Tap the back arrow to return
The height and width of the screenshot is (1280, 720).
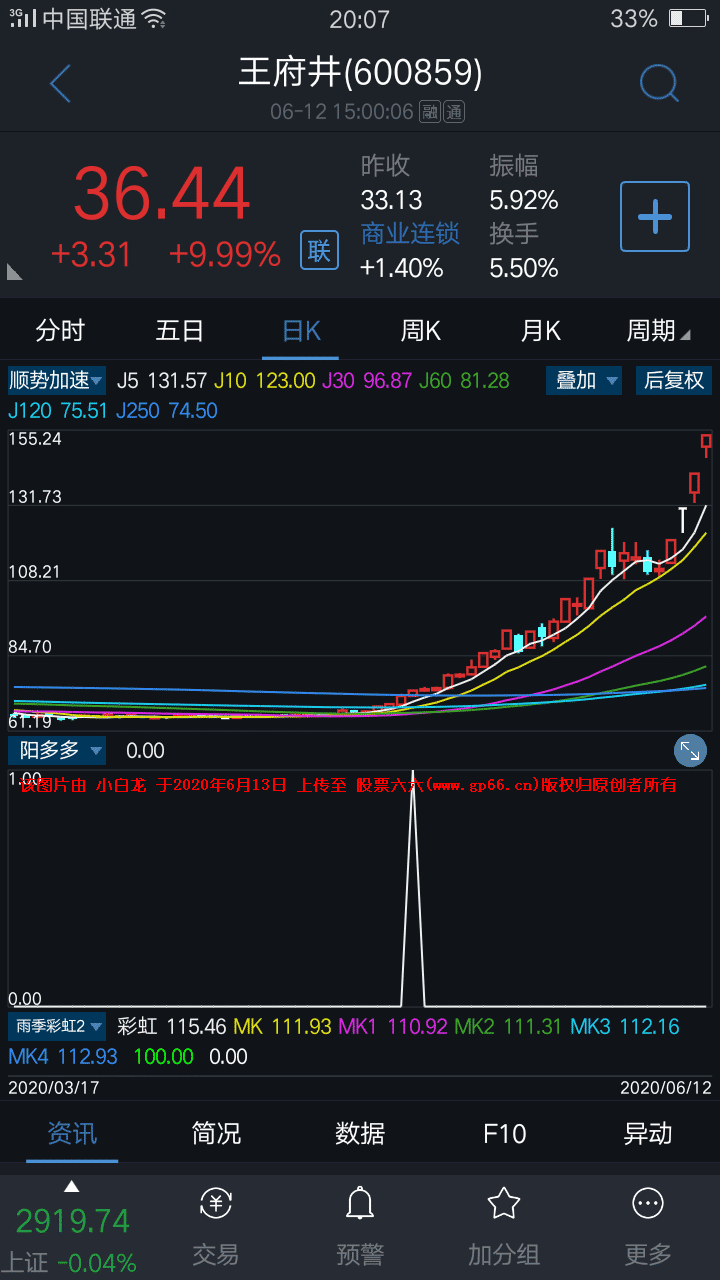click(60, 83)
